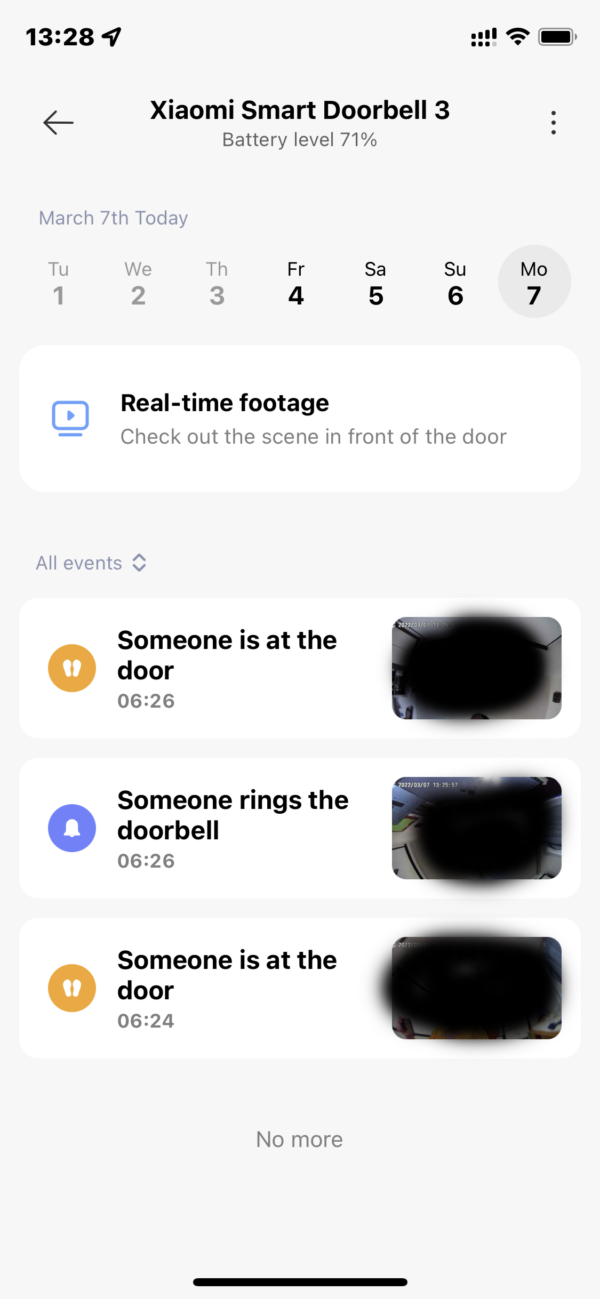Open the 'Someone rings the doorbell' event
600x1299 pixels.
(299, 828)
